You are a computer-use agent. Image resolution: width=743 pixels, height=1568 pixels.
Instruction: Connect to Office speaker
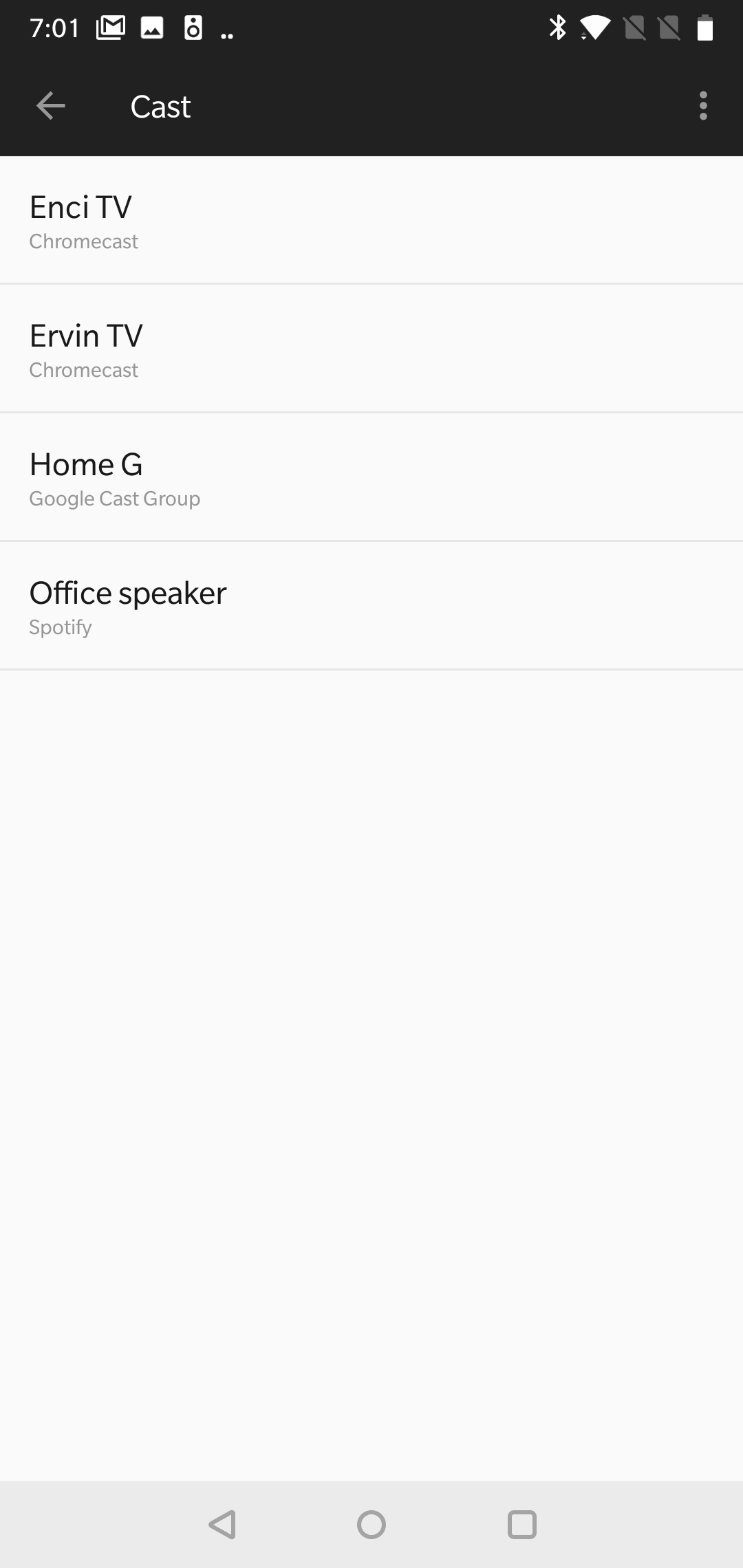(371, 606)
